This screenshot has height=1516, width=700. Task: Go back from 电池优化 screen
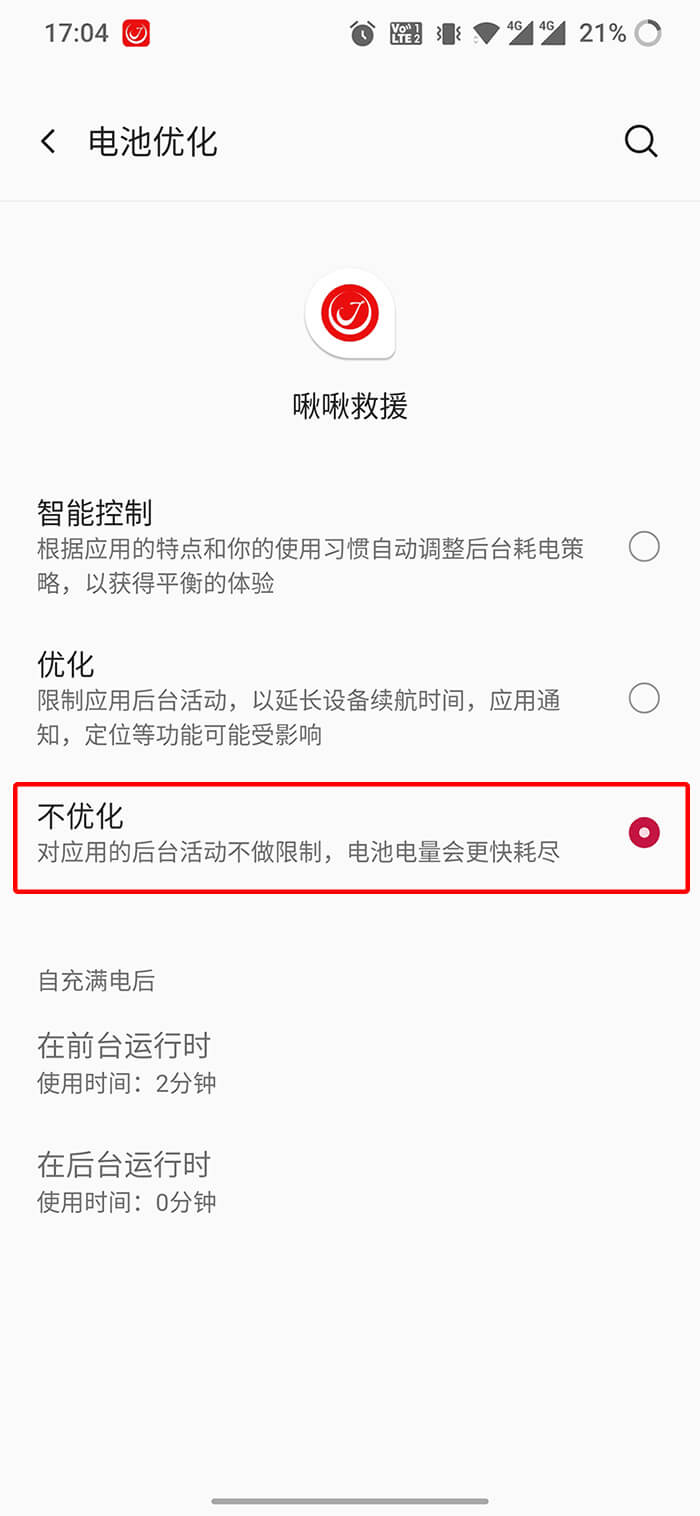coord(48,142)
